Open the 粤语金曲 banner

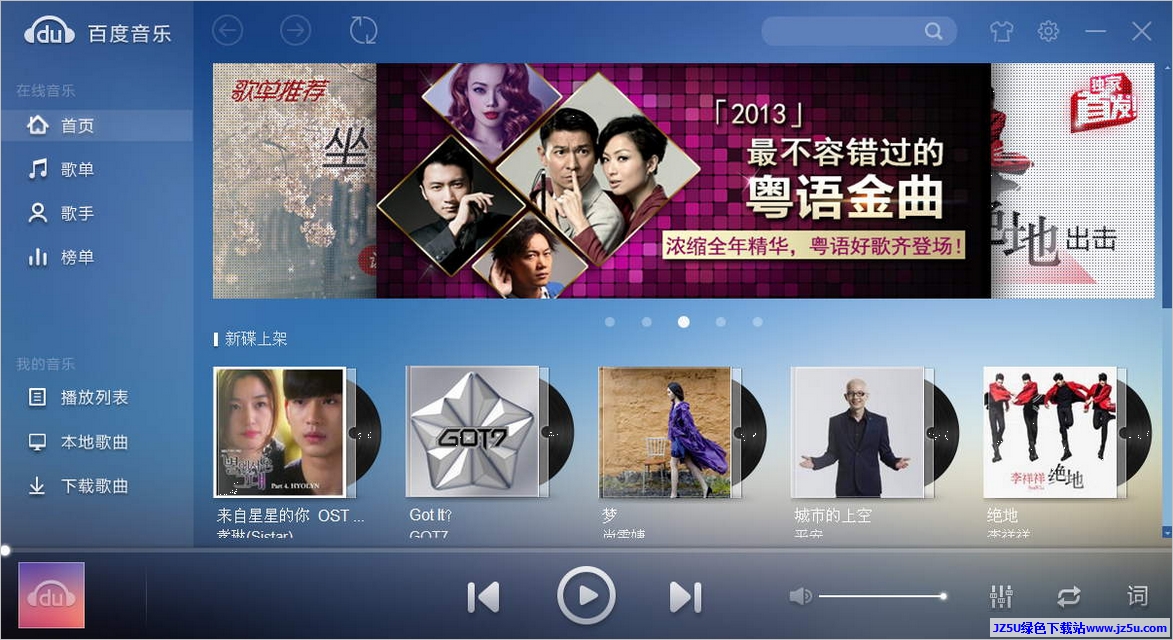pos(683,181)
